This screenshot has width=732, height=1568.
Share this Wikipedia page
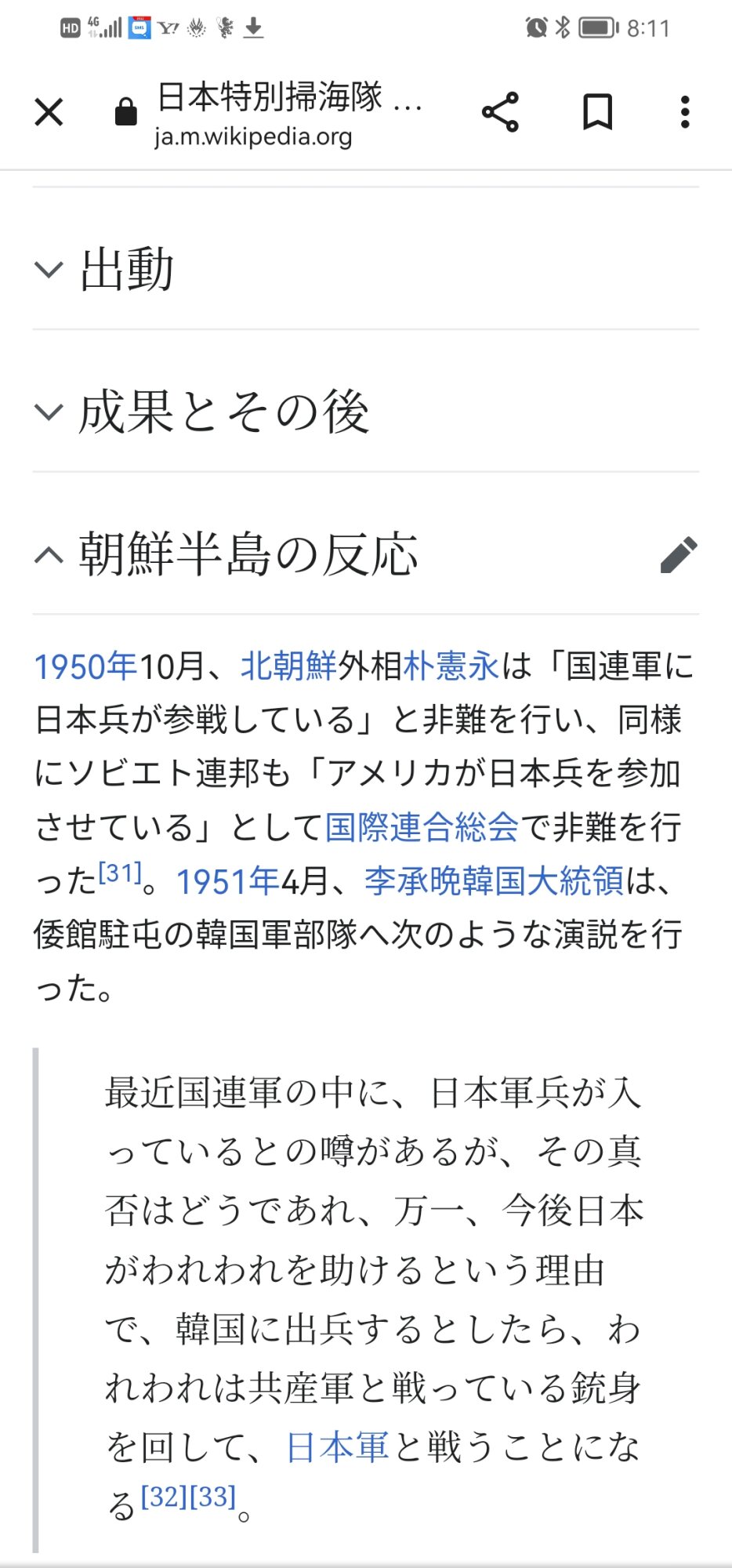pos(500,112)
